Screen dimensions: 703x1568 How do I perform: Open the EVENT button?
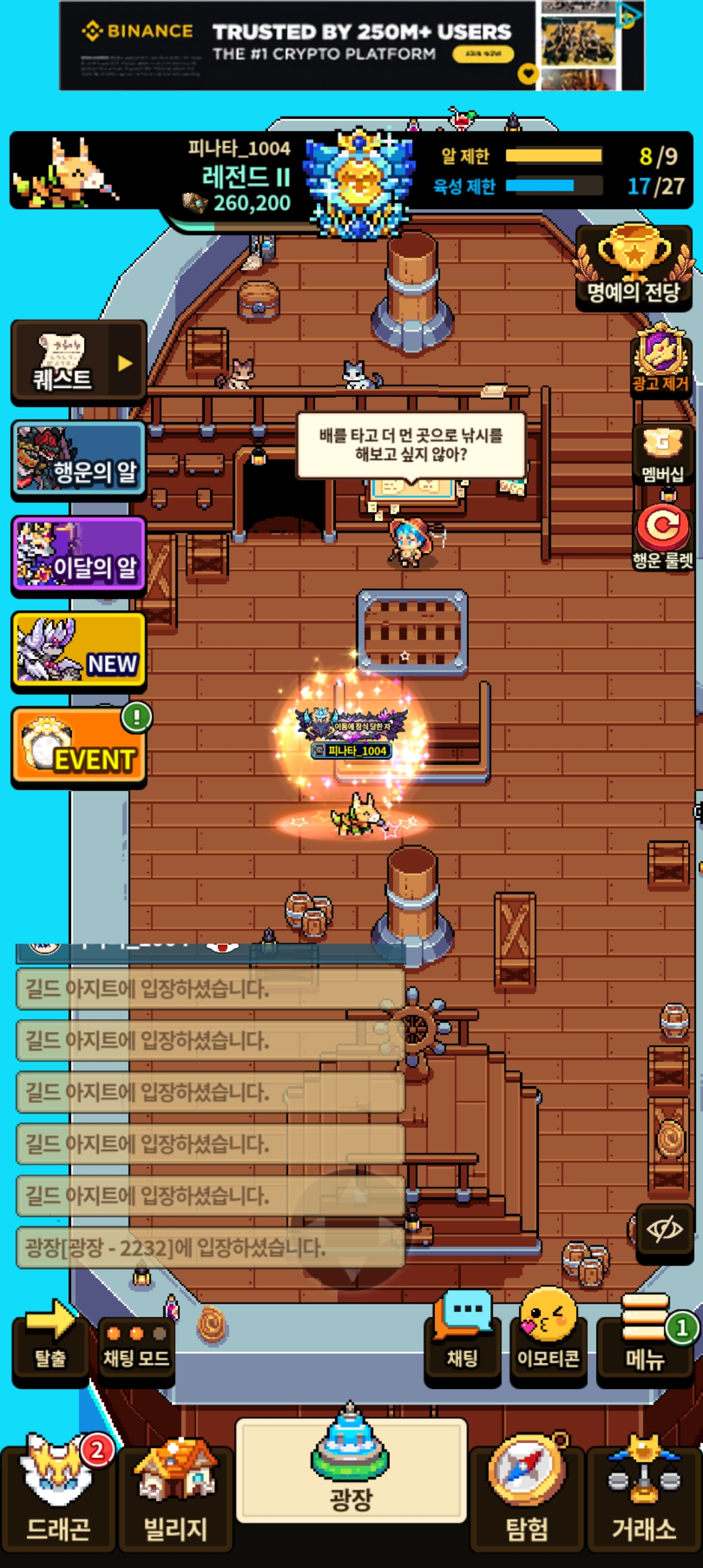click(78, 747)
